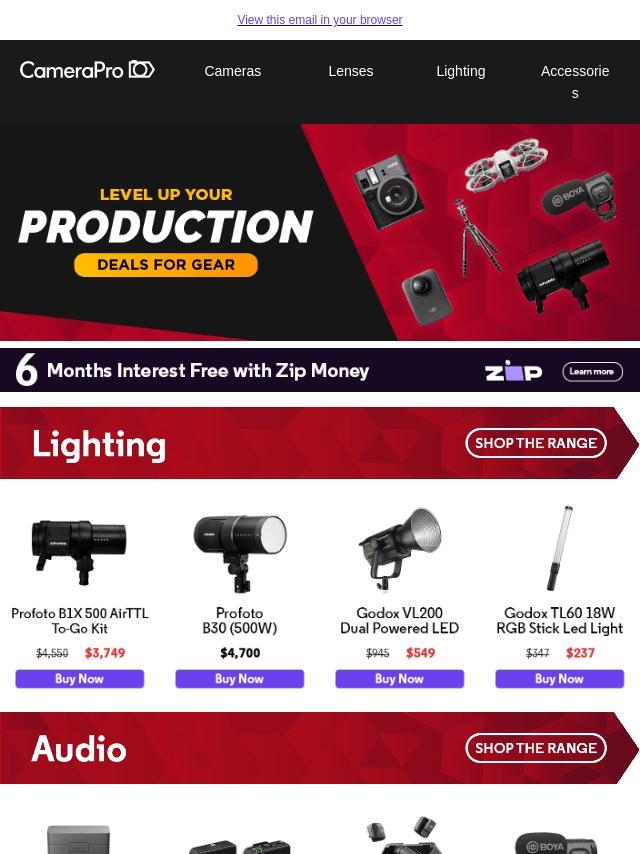Tap Buy Now for Godox TL60 RGB Stick
The height and width of the screenshot is (854, 640).
pyautogui.click(x=560, y=679)
